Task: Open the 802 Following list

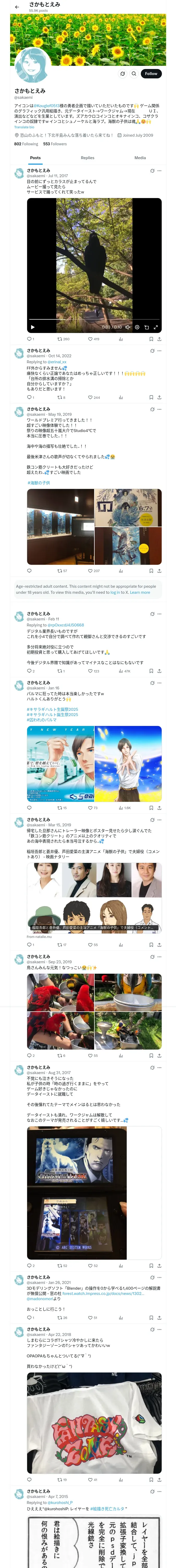Action: (x=26, y=144)
